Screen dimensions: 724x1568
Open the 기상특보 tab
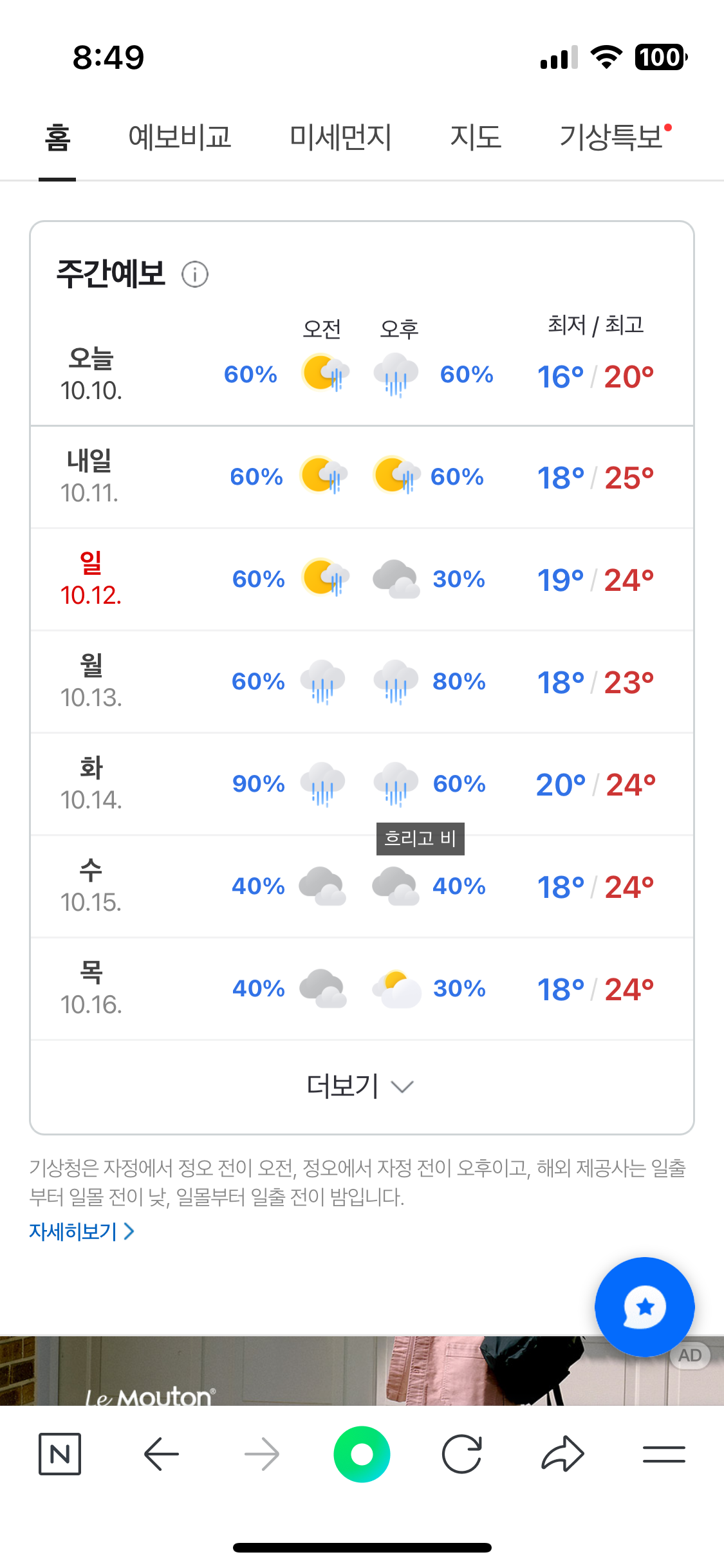pos(612,137)
